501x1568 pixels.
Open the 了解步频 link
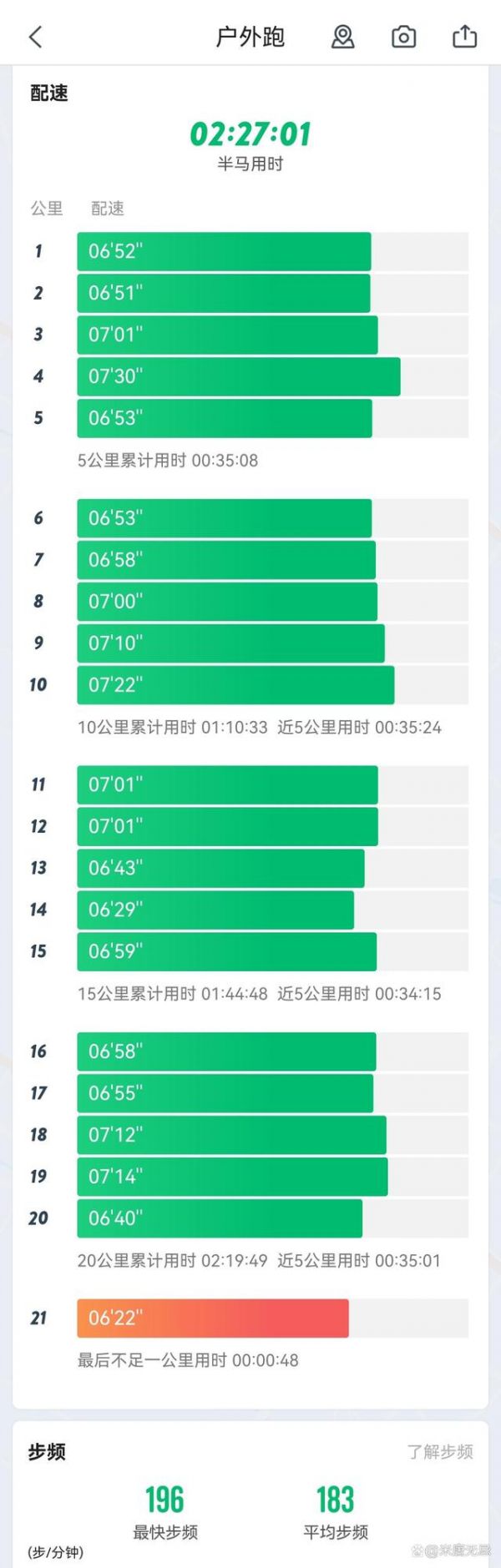440,1451
